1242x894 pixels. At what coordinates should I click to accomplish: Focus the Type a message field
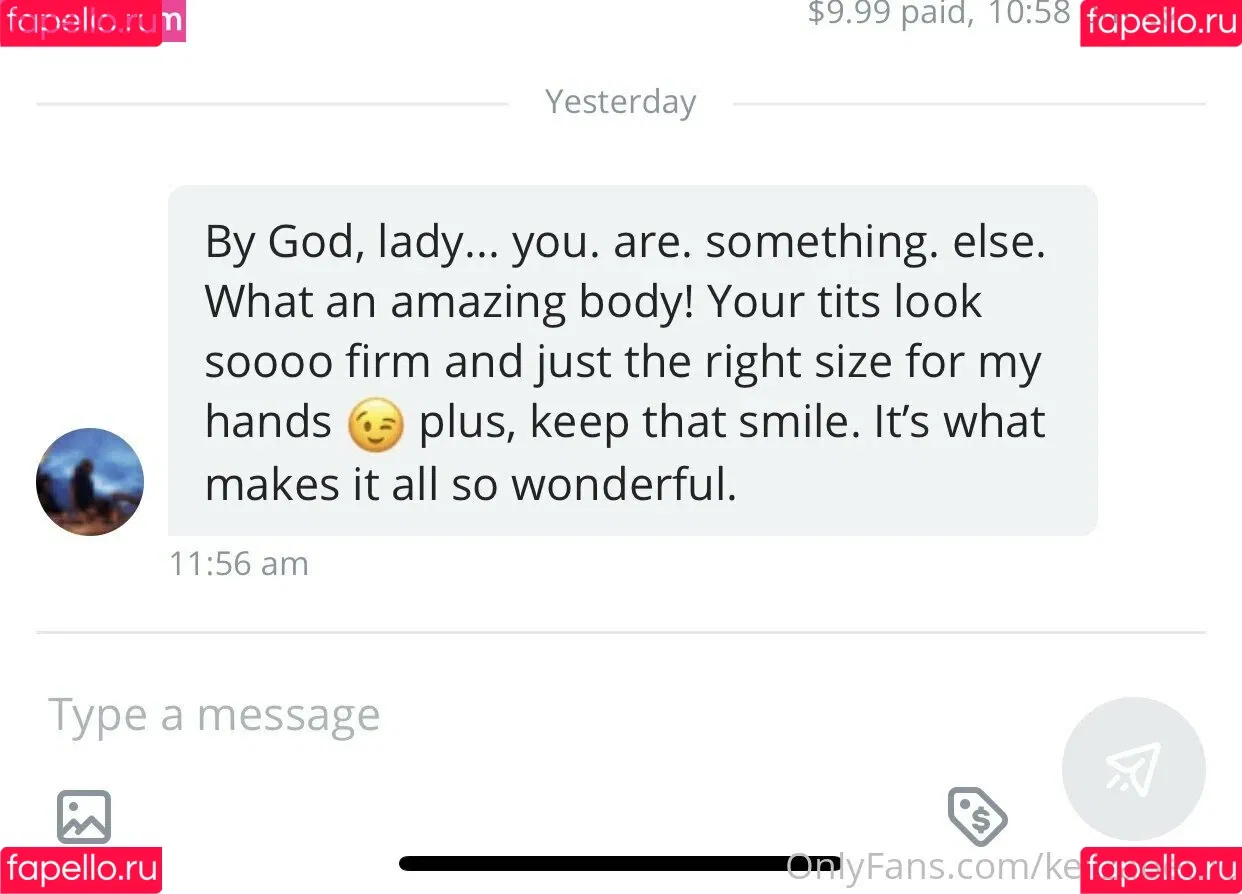tap(500, 716)
